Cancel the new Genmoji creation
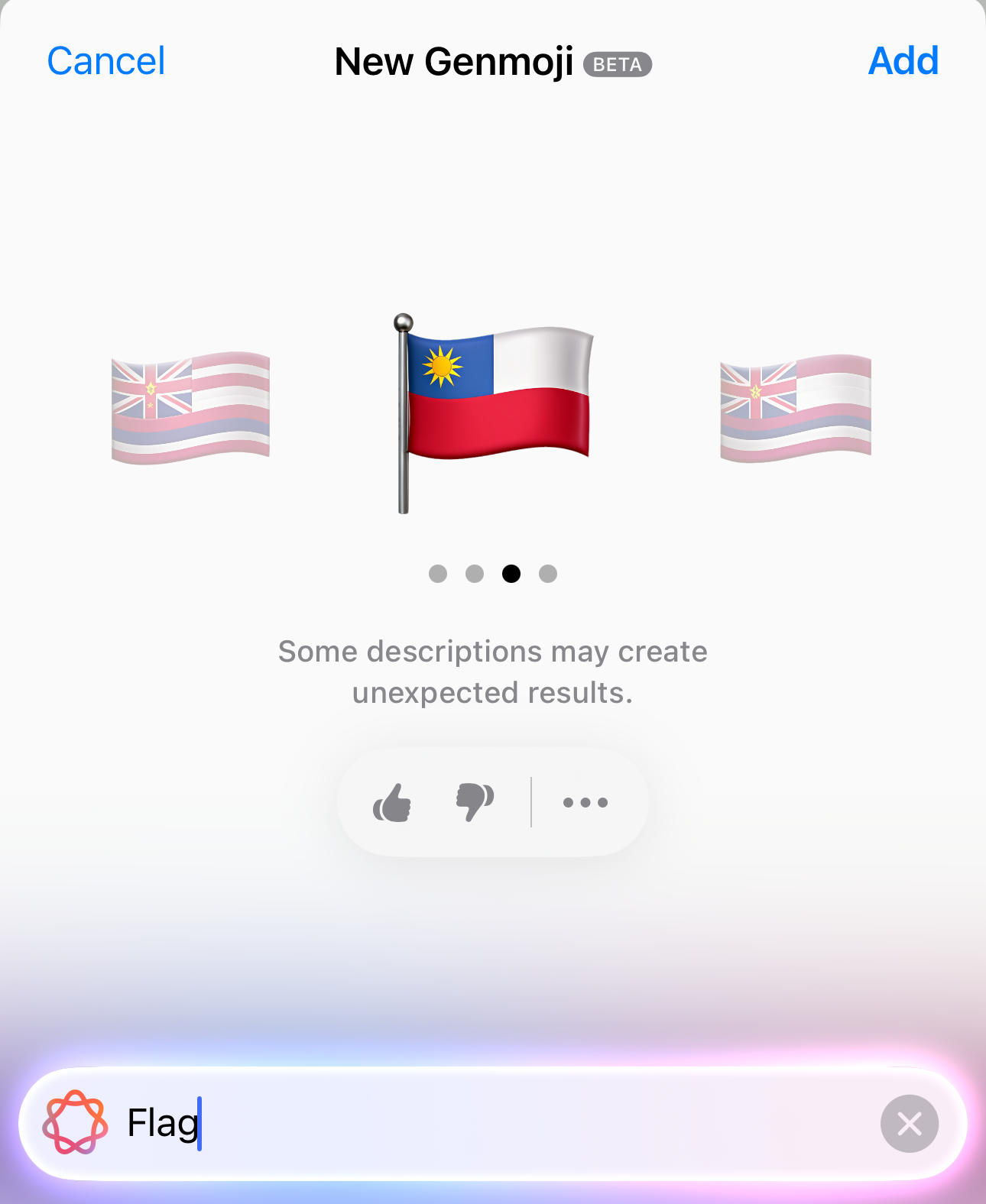The width and height of the screenshot is (986, 1204). tap(105, 61)
